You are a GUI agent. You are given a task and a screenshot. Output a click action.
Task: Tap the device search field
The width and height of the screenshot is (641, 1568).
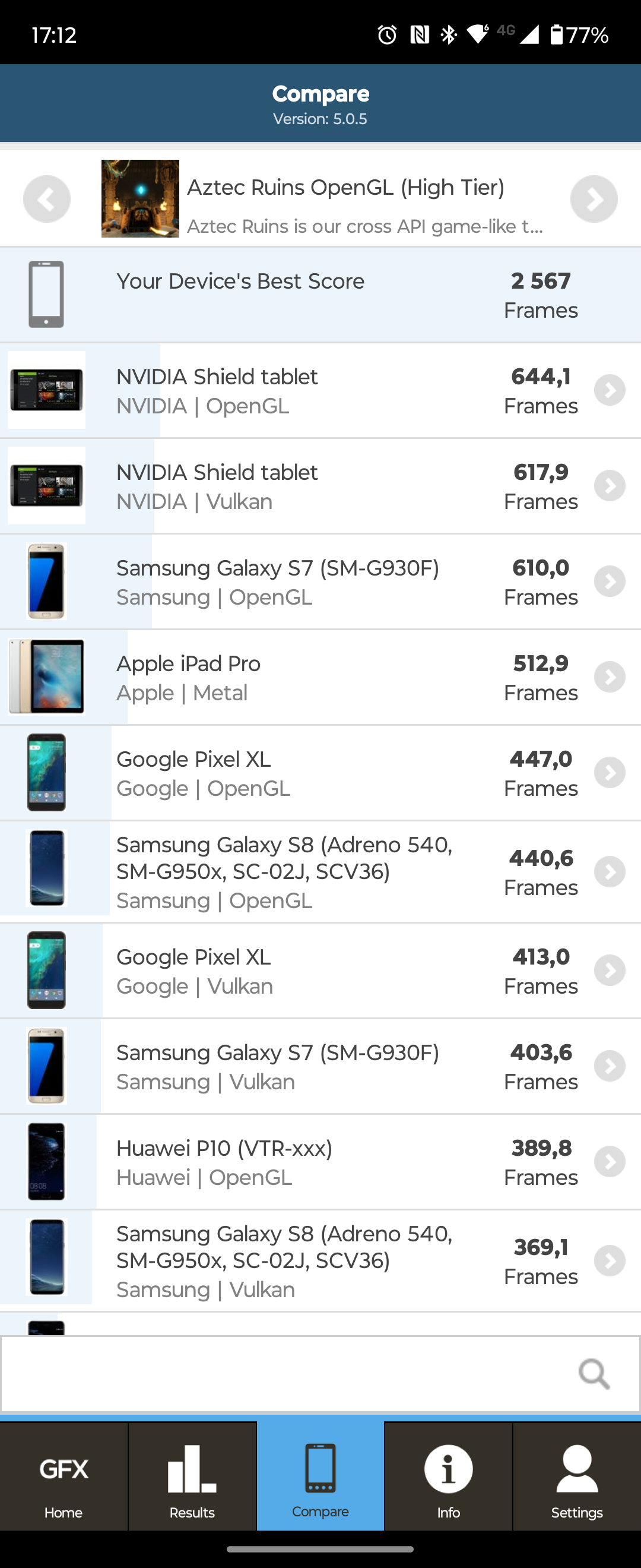(x=286, y=1374)
